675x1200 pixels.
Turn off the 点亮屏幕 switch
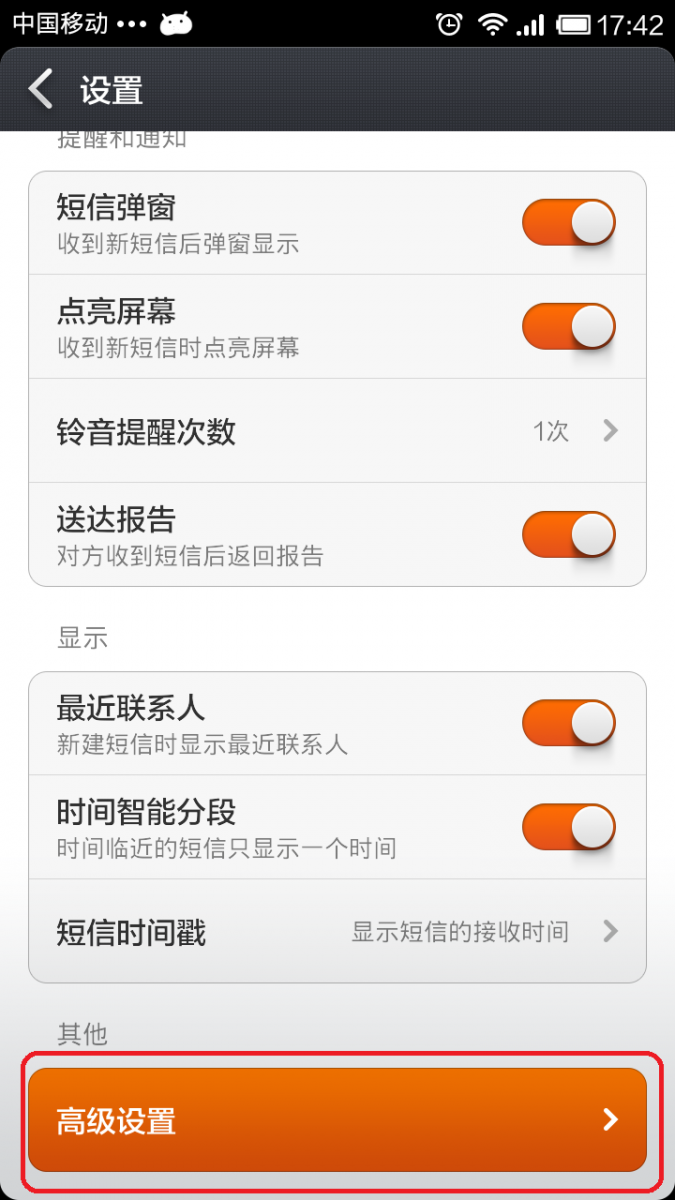coord(569,326)
